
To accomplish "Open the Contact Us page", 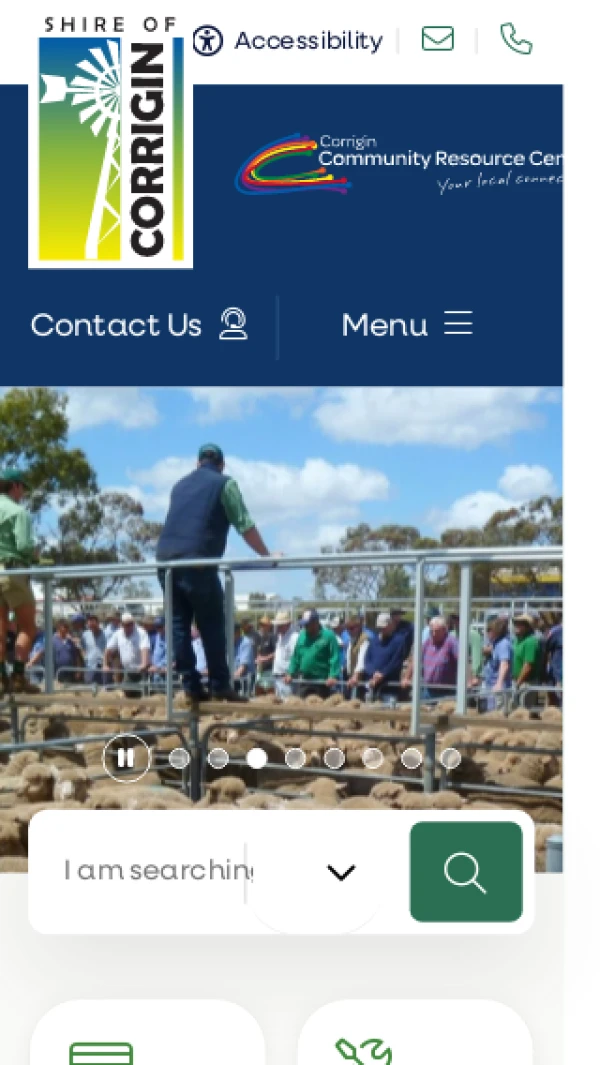I will [139, 325].
